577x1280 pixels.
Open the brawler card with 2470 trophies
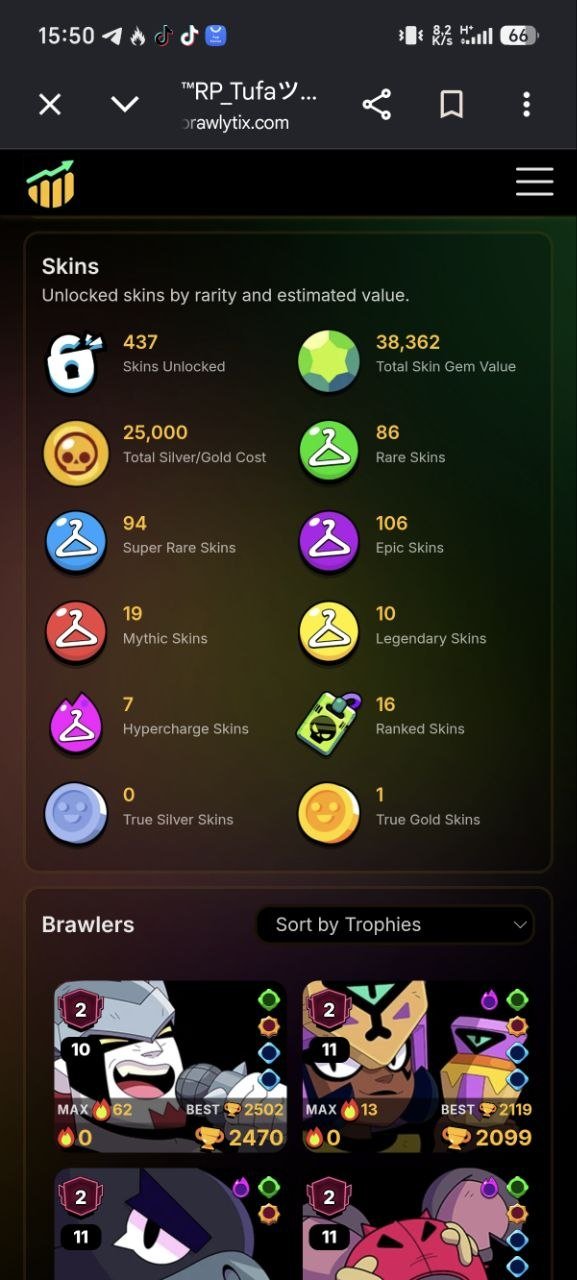point(170,1067)
